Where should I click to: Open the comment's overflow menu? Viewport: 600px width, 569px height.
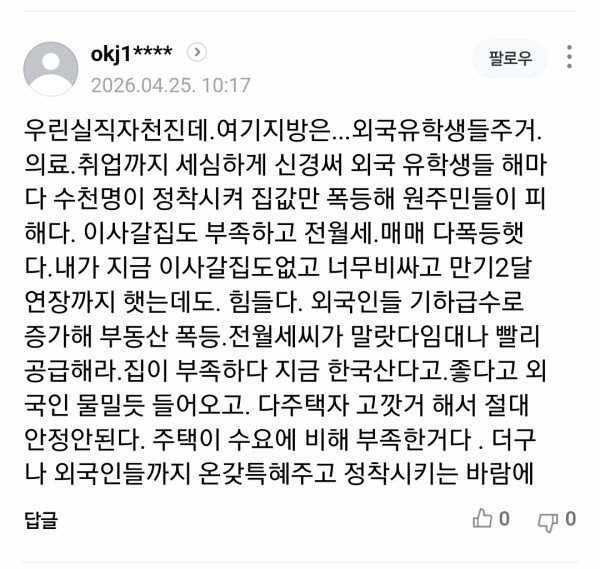(x=570, y=57)
